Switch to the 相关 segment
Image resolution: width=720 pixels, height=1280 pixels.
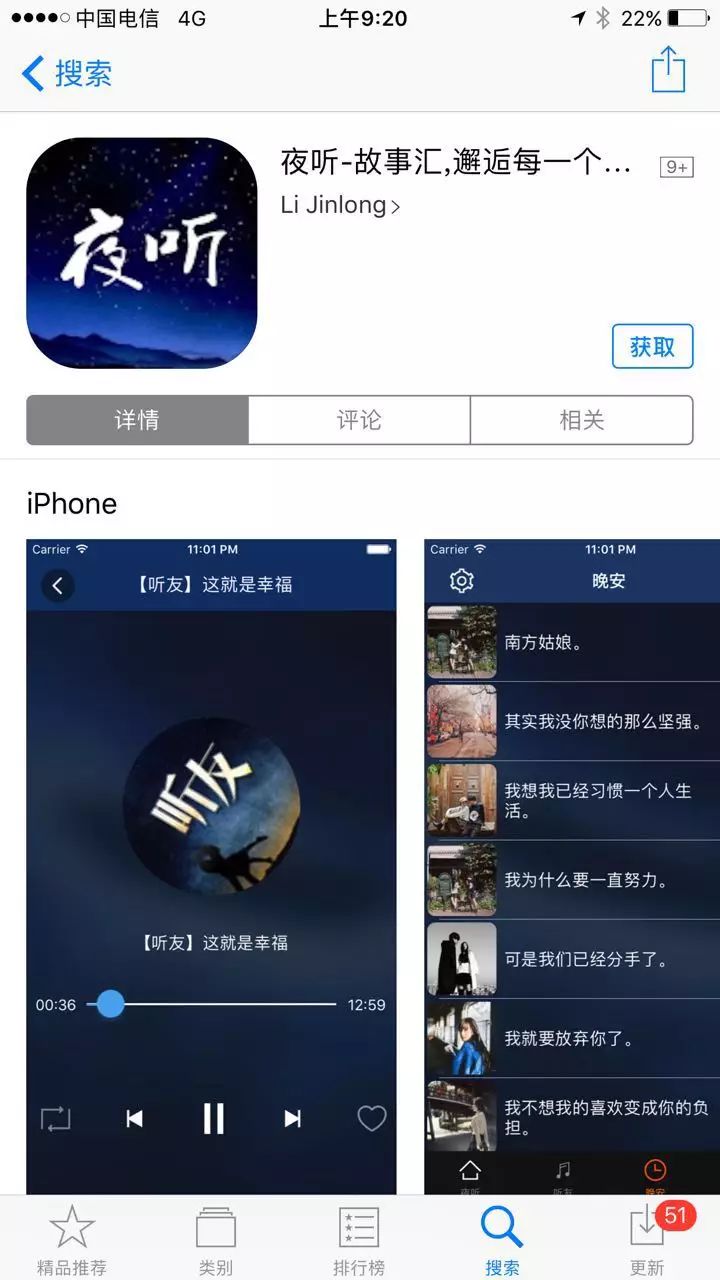[581, 420]
